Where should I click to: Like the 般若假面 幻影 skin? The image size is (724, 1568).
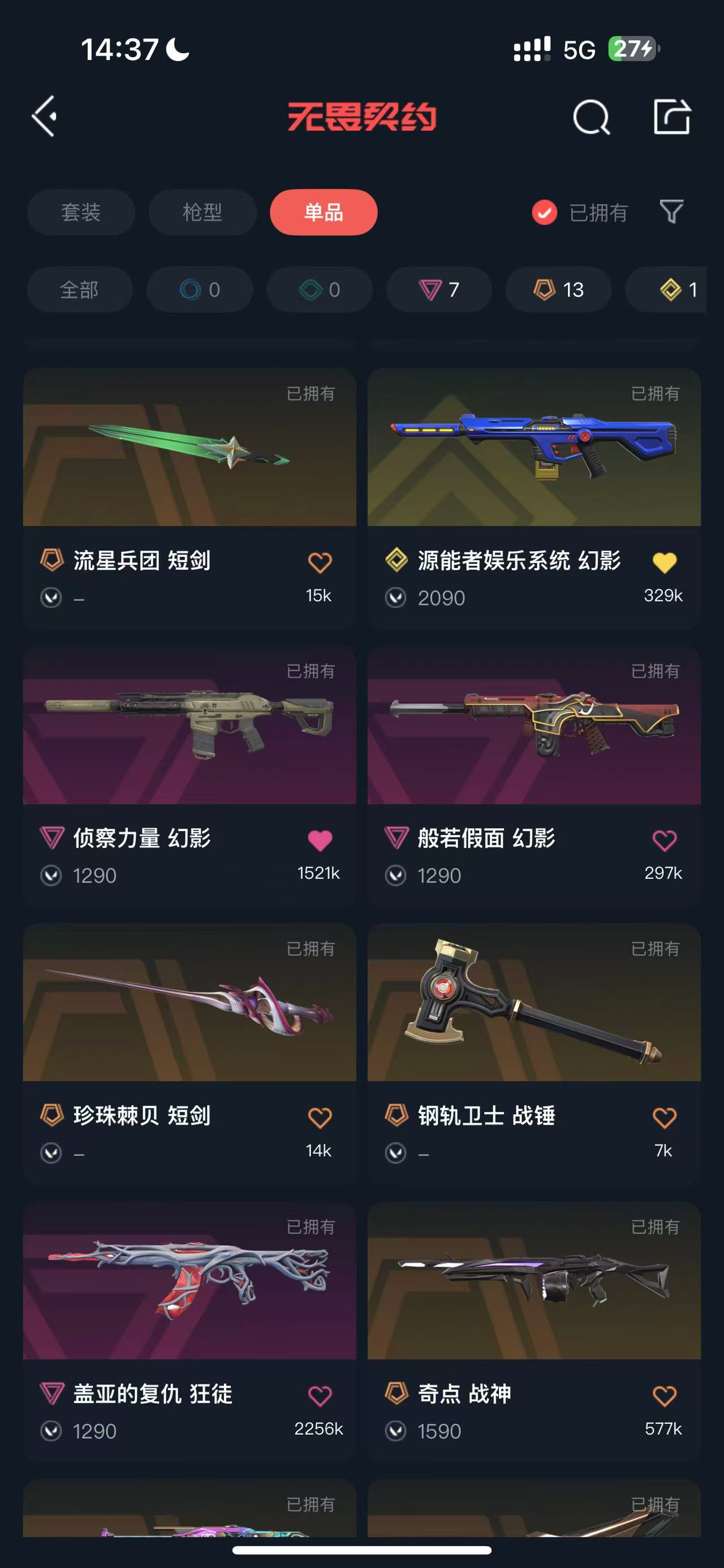[663, 841]
